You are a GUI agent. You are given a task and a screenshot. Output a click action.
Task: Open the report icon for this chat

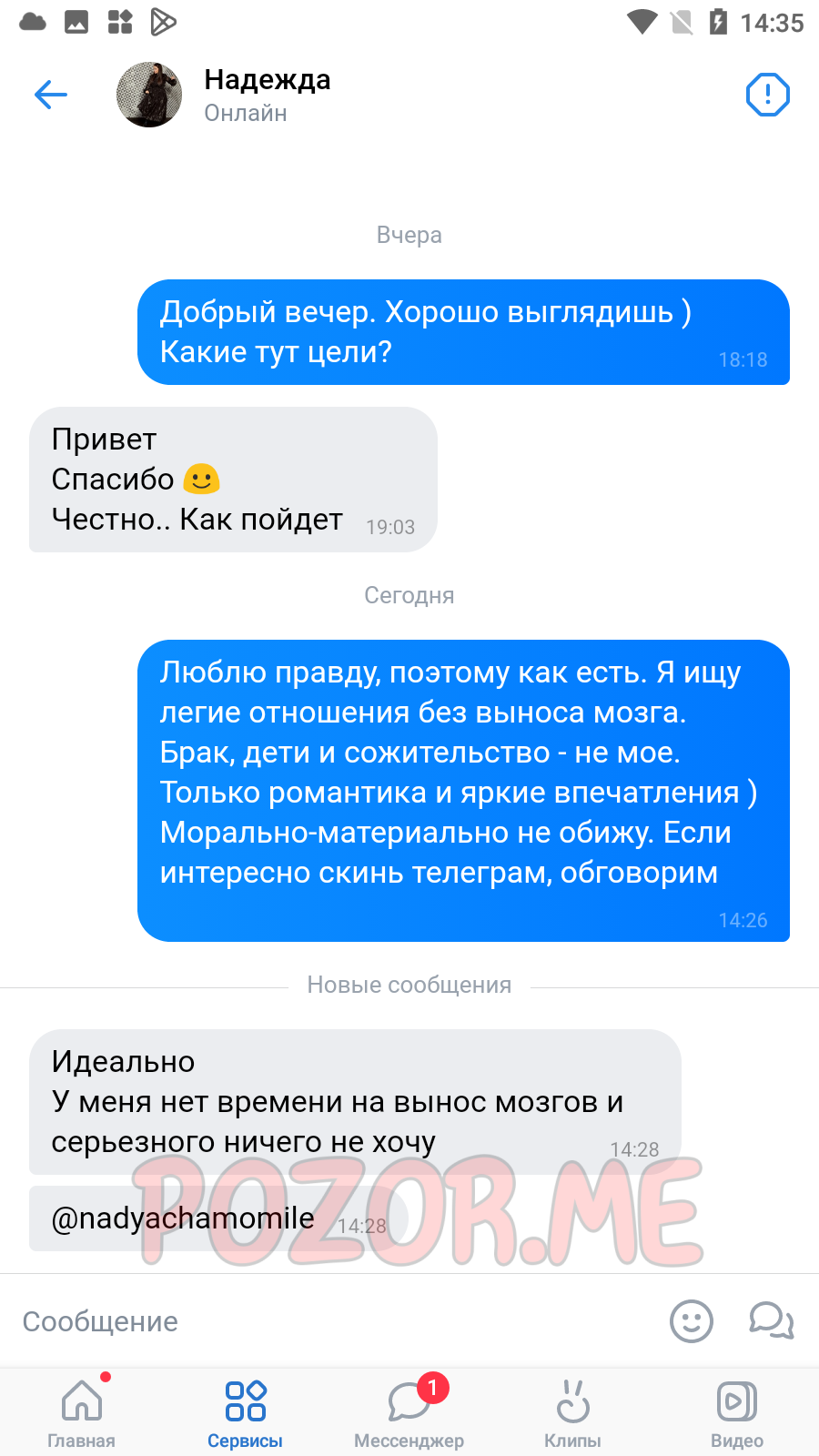(x=767, y=95)
